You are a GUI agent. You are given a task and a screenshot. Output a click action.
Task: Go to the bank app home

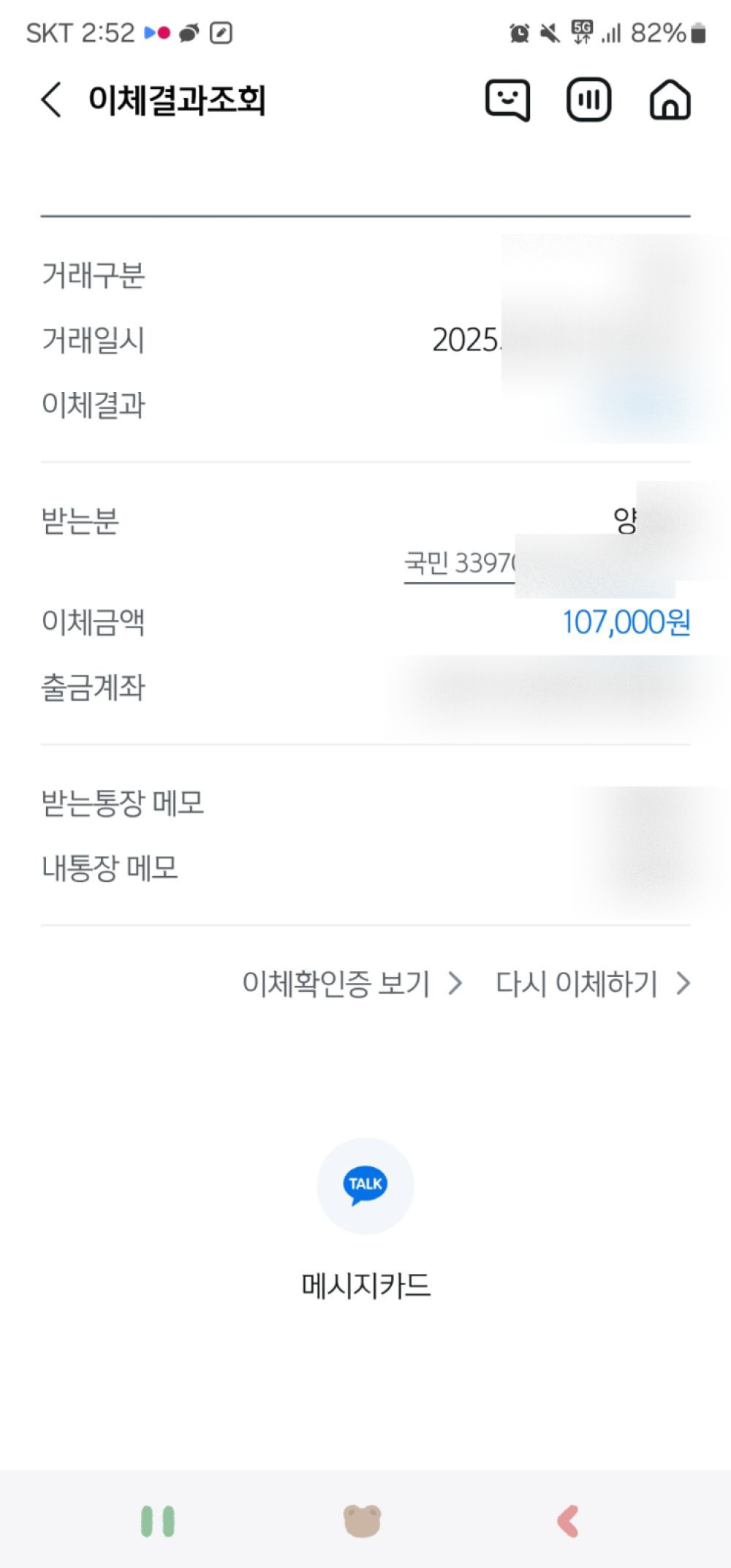pyautogui.click(x=670, y=99)
